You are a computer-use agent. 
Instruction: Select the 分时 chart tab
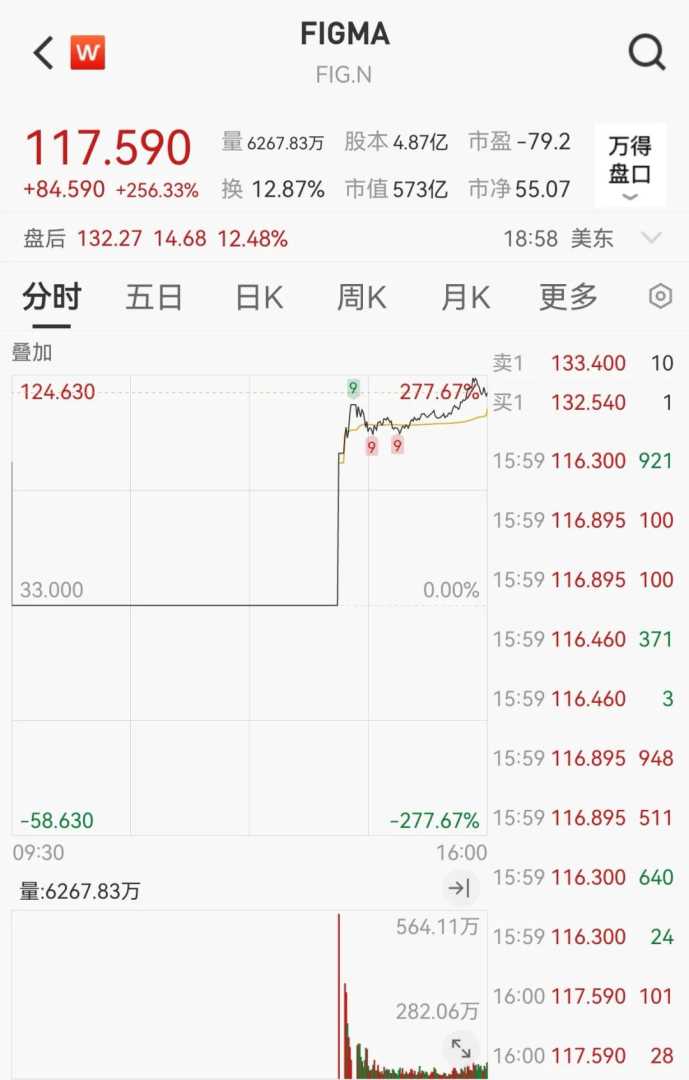tap(52, 297)
